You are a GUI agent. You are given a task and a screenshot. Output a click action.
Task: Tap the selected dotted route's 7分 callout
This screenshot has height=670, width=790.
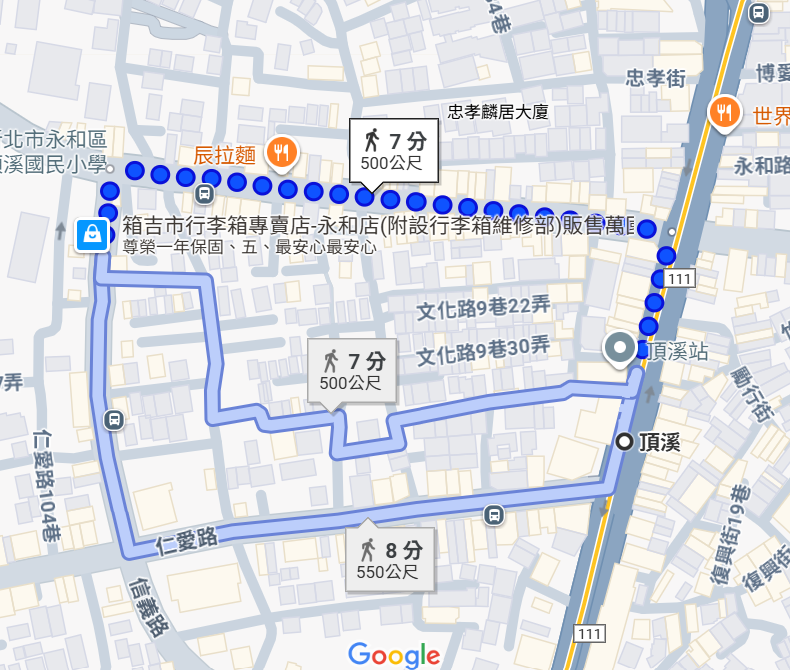coord(394,148)
